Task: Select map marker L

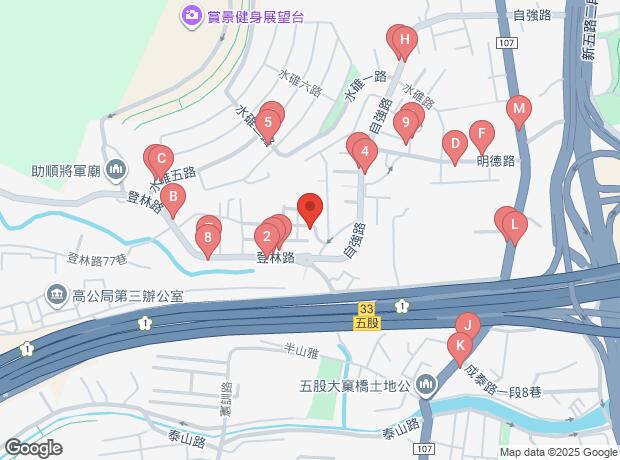Action: [x=513, y=224]
